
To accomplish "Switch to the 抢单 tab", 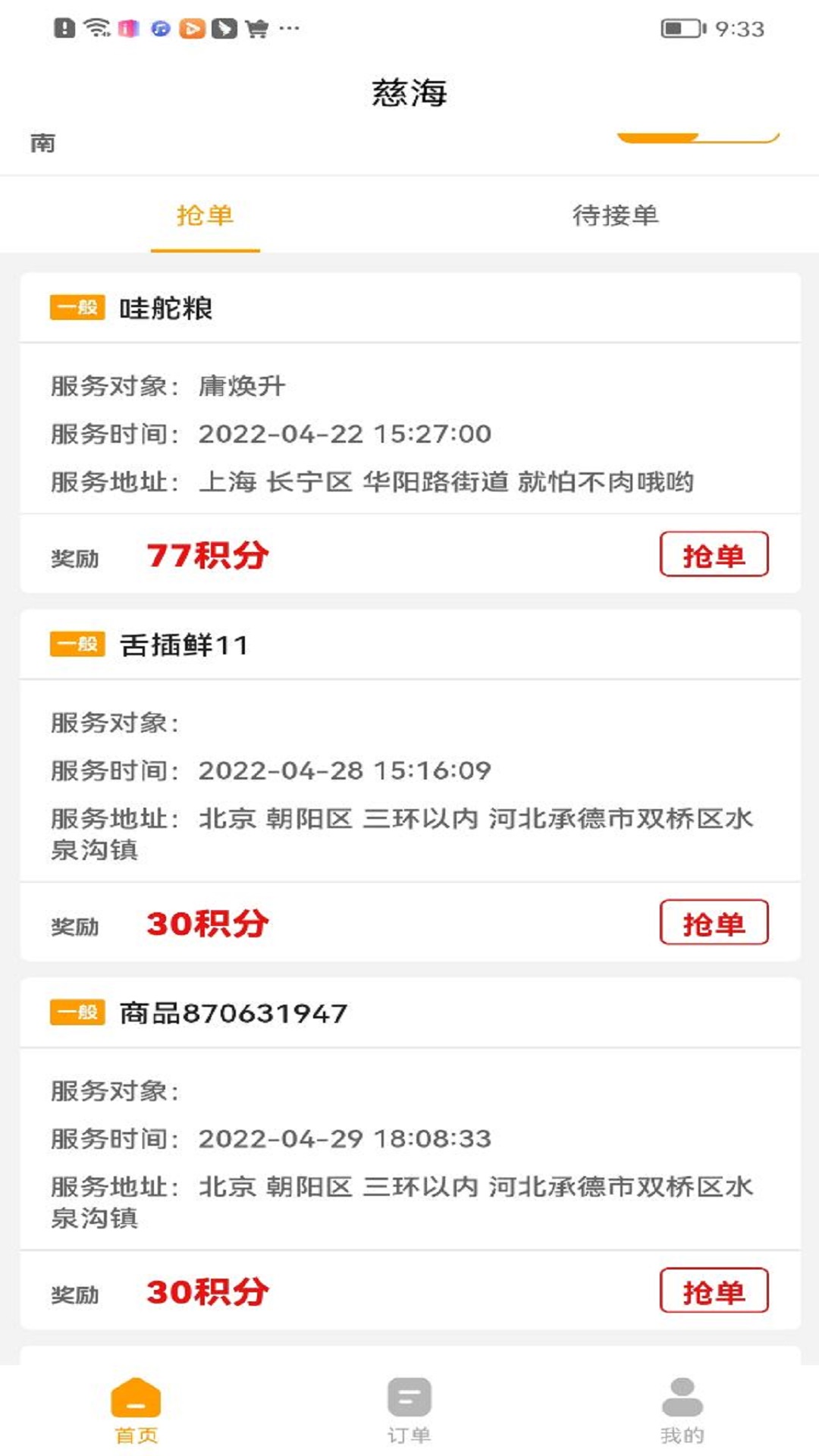I will click(x=205, y=216).
